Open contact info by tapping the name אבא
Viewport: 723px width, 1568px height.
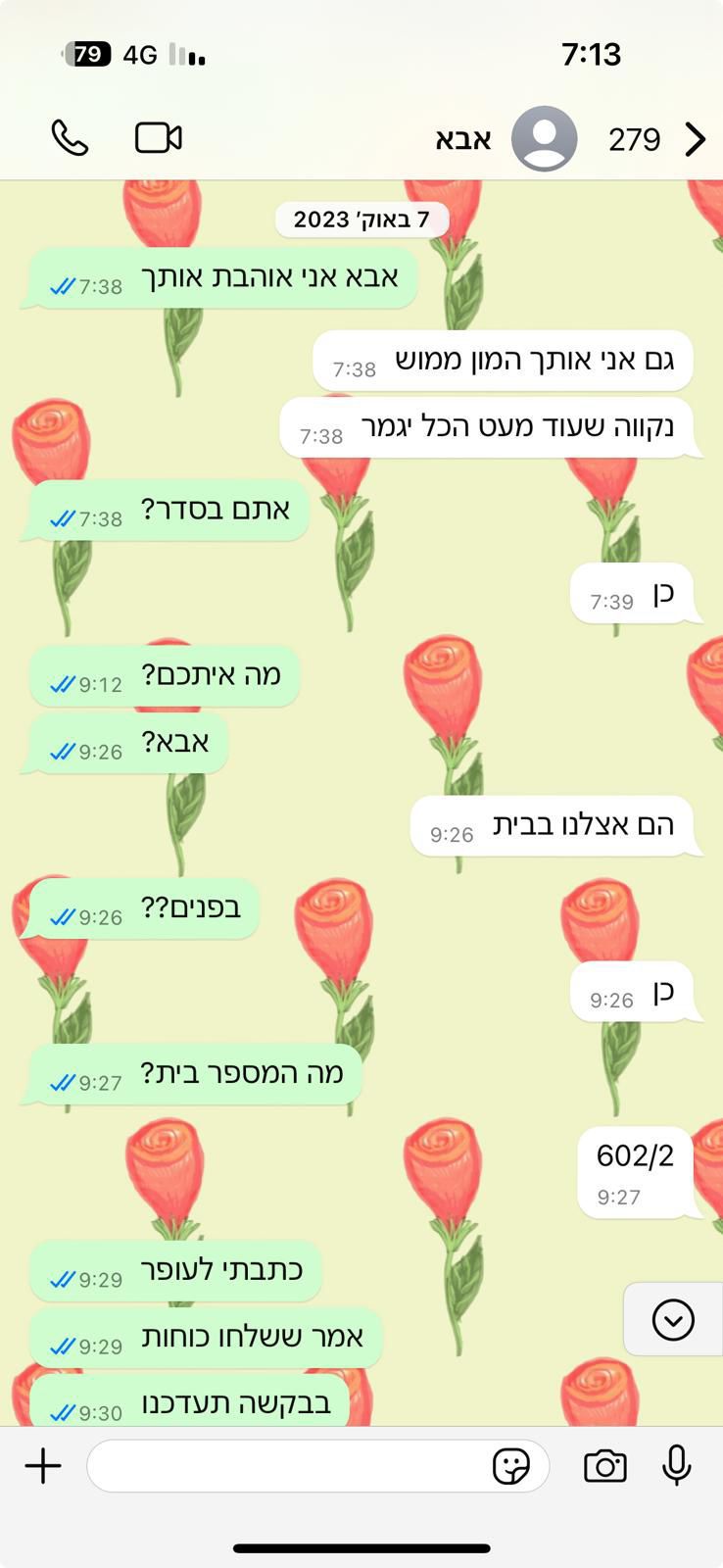point(463,139)
